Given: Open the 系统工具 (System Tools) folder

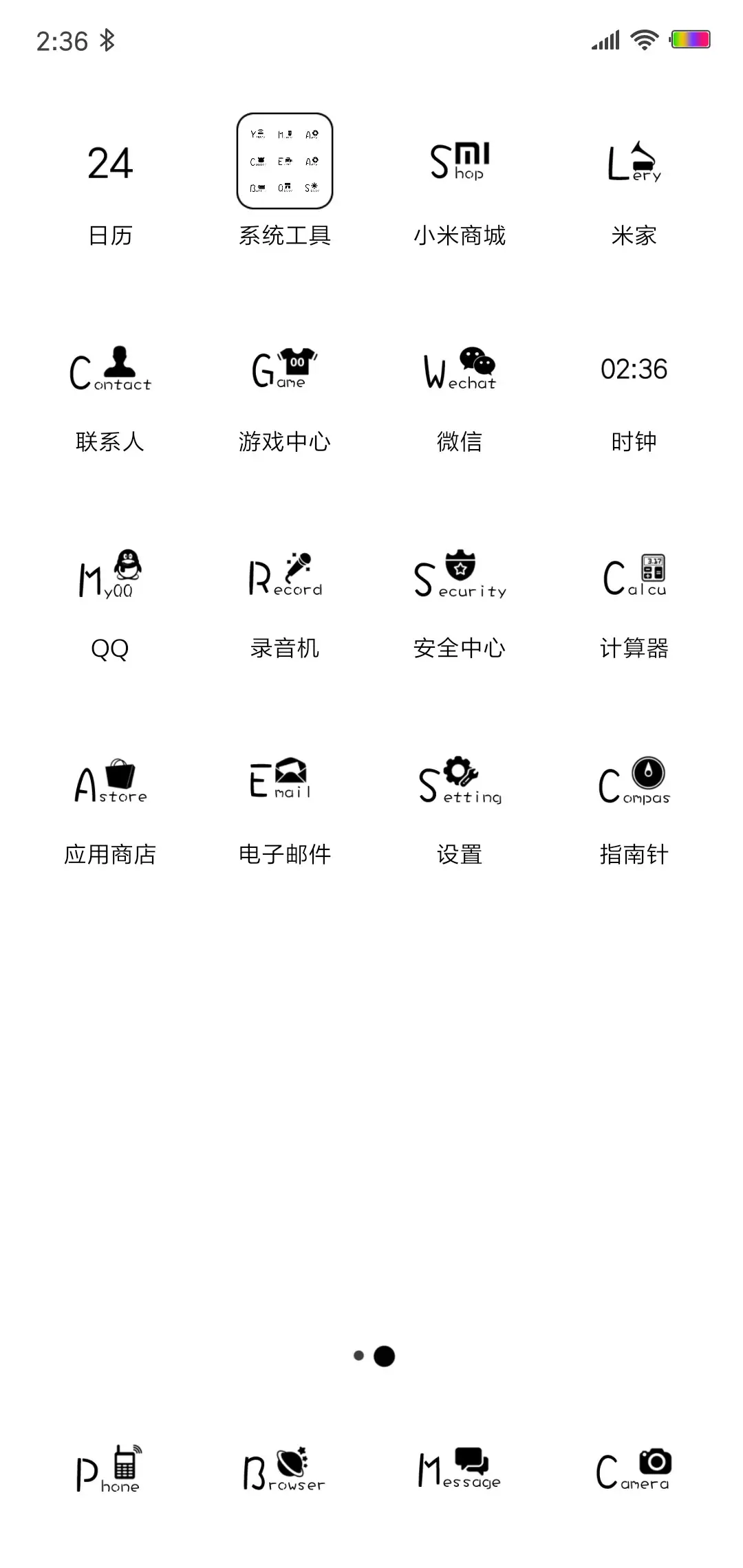Looking at the screenshot, I should (x=284, y=162).
